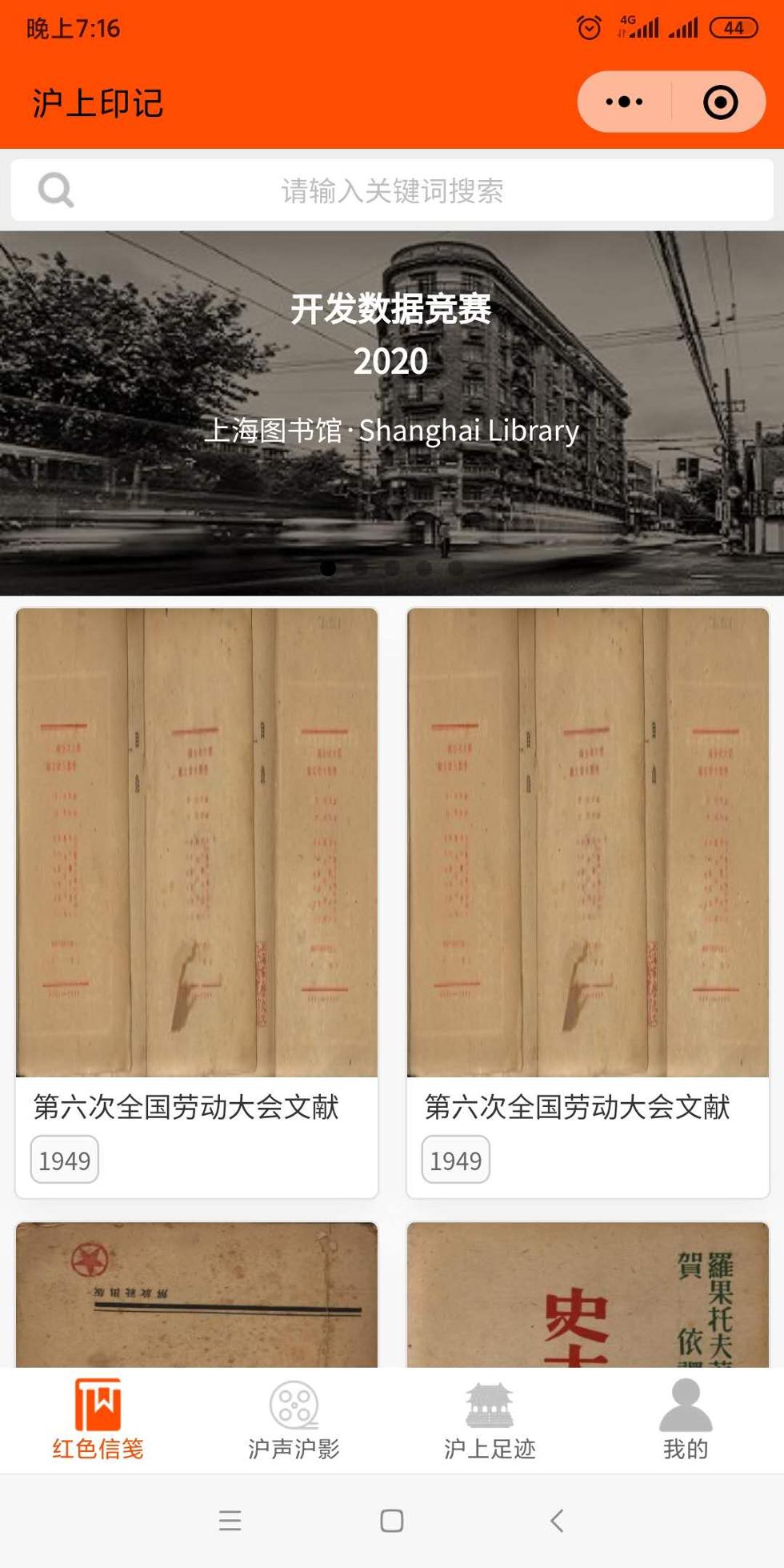784x1568 pixels.
Task: Open the red star document card
Action: click(196, 1294)
